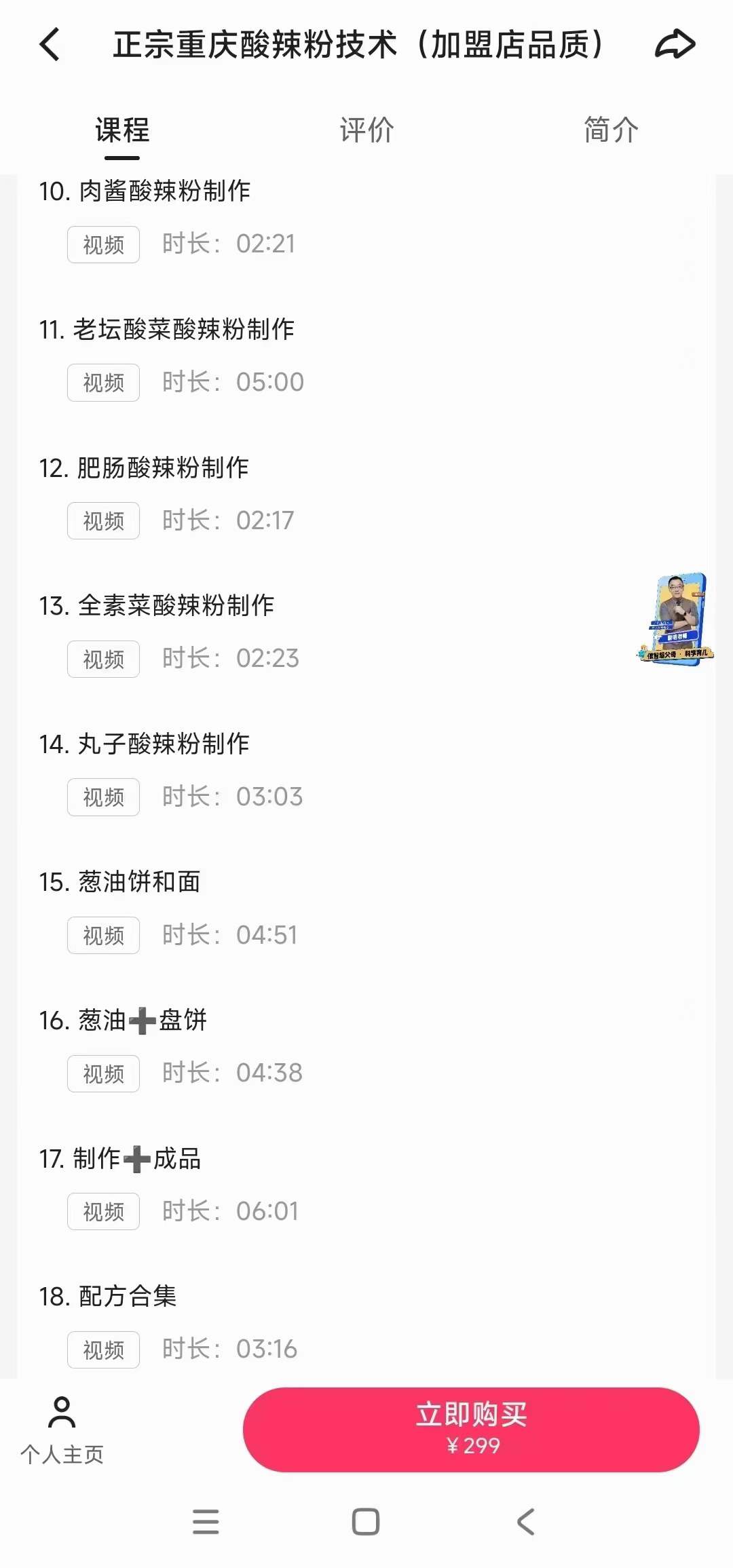Open lesson 15 葱油饼和面
The height and width of the screenshot is (1568, 733).
click(120, 881)
